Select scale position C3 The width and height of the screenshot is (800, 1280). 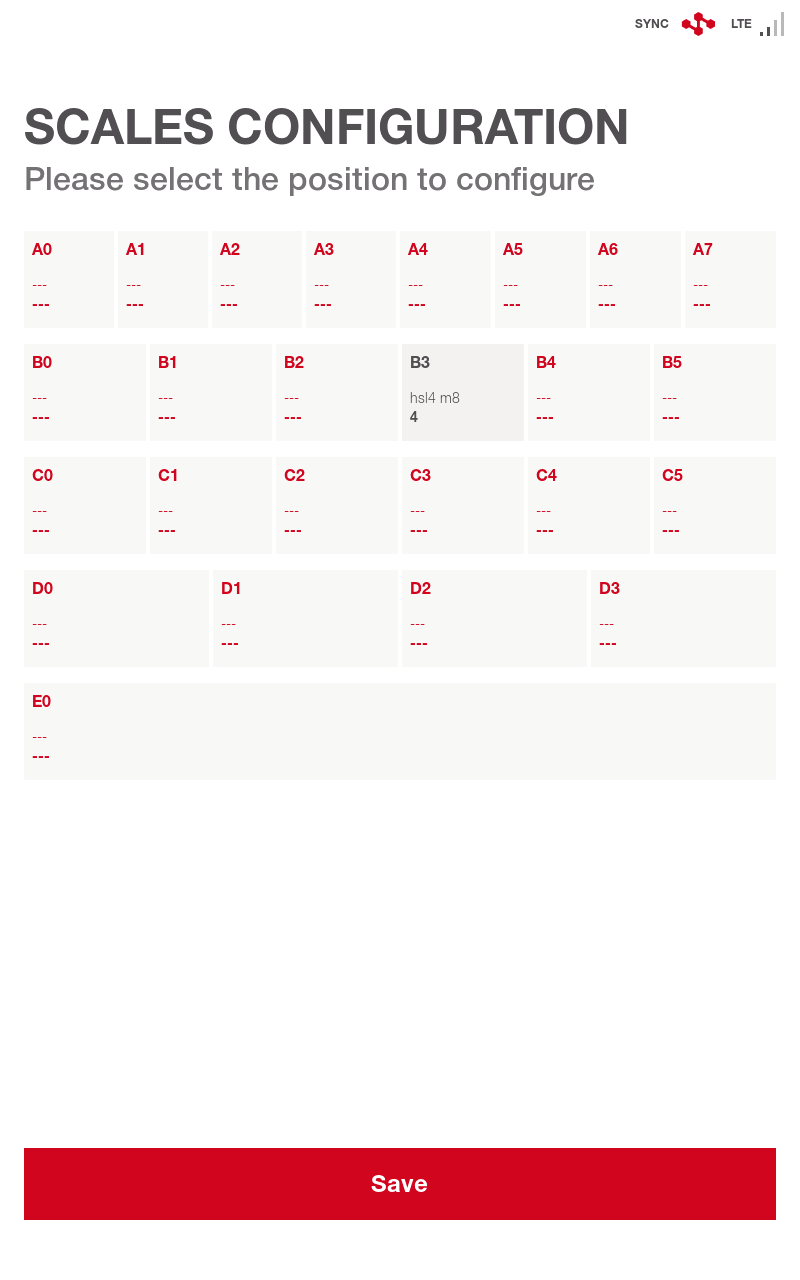(463, 505)
